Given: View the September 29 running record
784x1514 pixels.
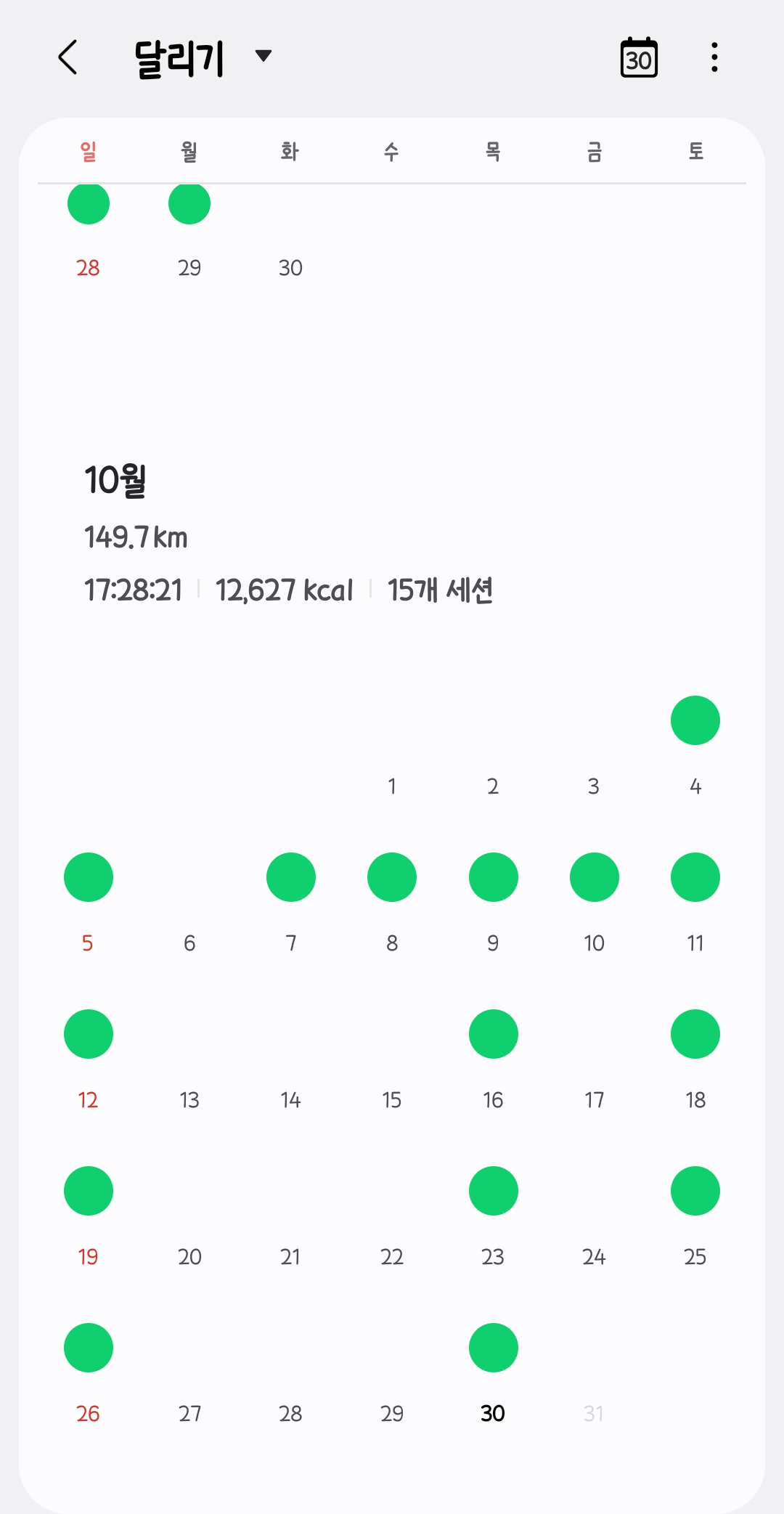Looking at the screenshot, I should (x=189, y=205).
